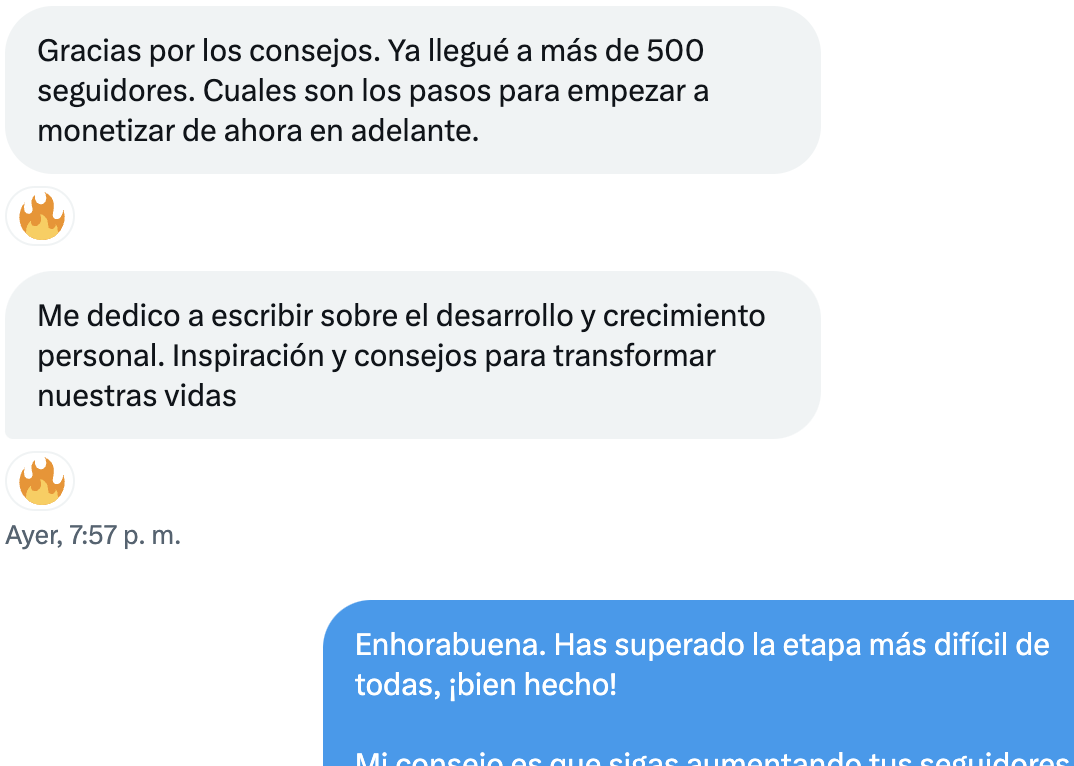Tap the fire reaction under the '500 seguidores' message
Viewport: 1074px width, 766px height.
tap(41, 216)
